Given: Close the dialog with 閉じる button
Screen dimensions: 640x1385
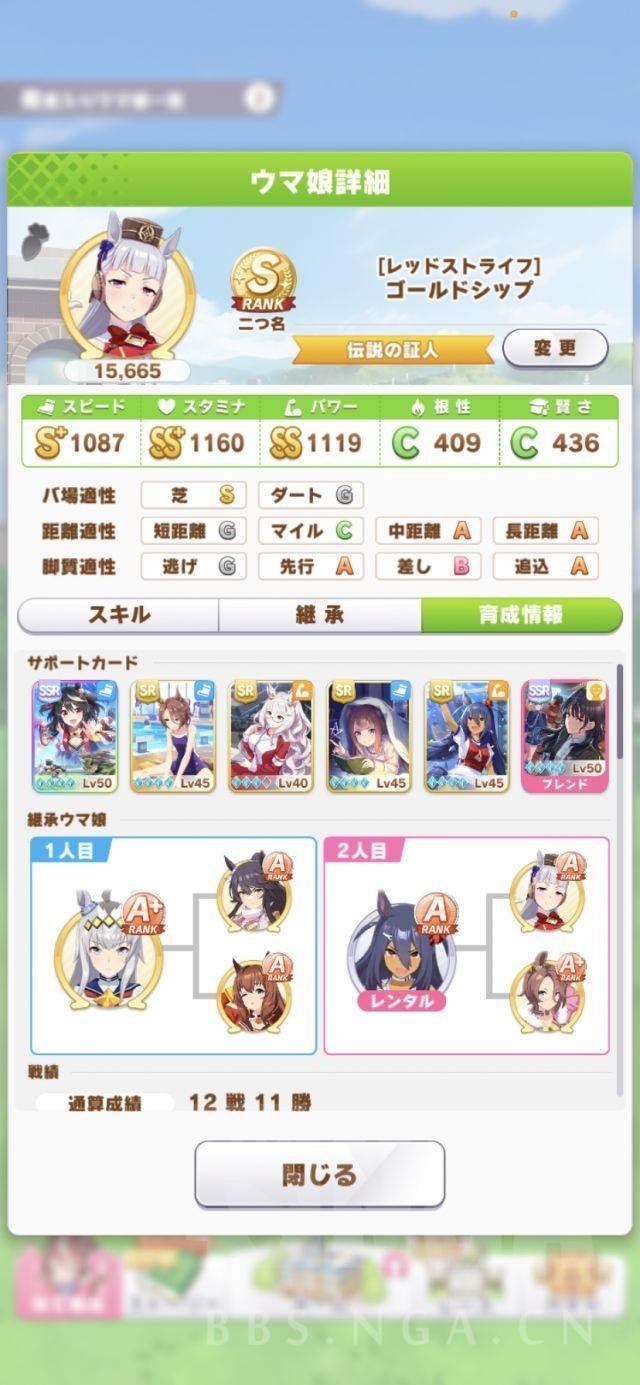Looking at the screenshot, I should 319,1174.
